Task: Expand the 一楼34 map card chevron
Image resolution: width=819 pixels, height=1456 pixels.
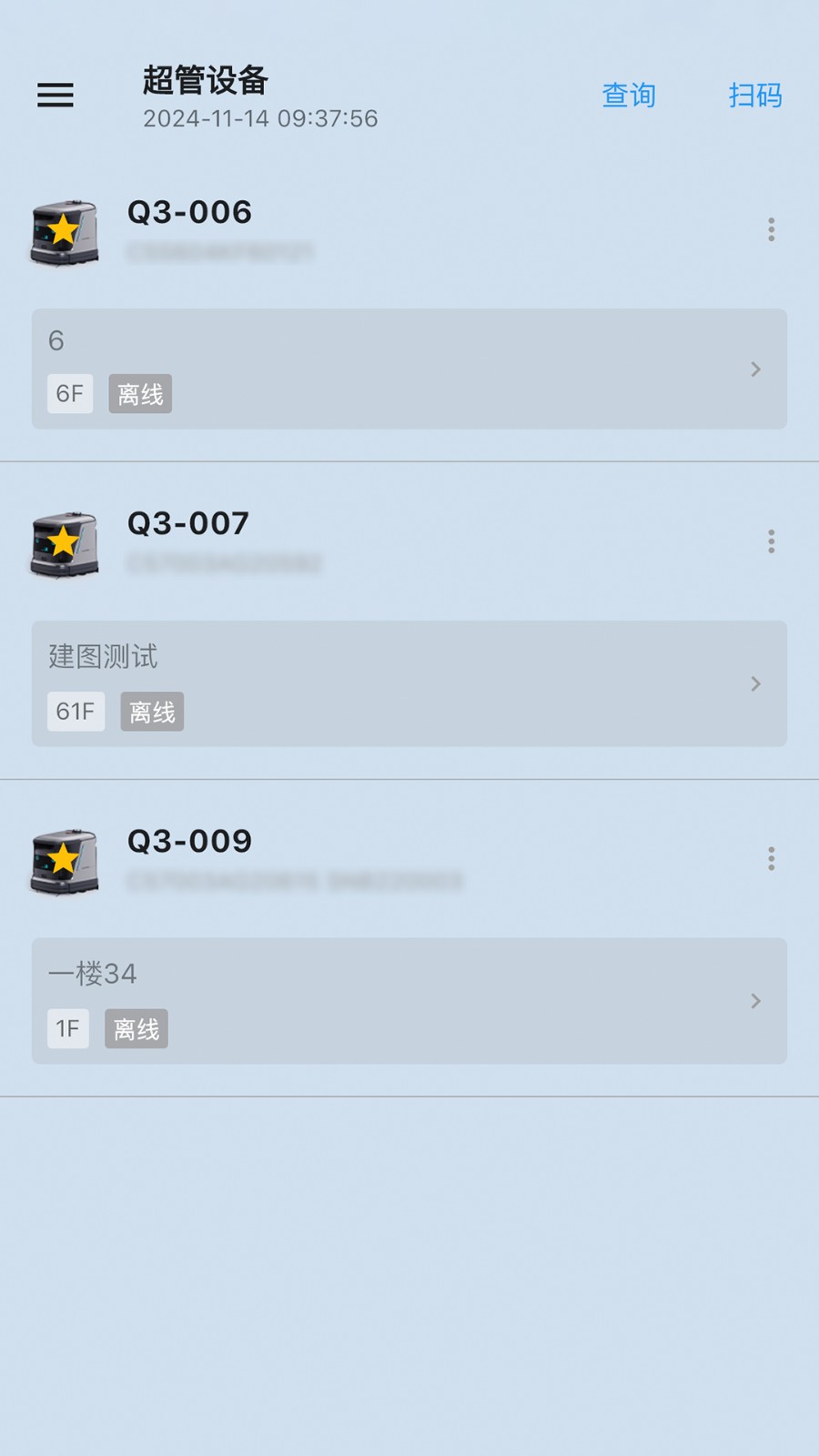Action: click(x=755, y=1001)
